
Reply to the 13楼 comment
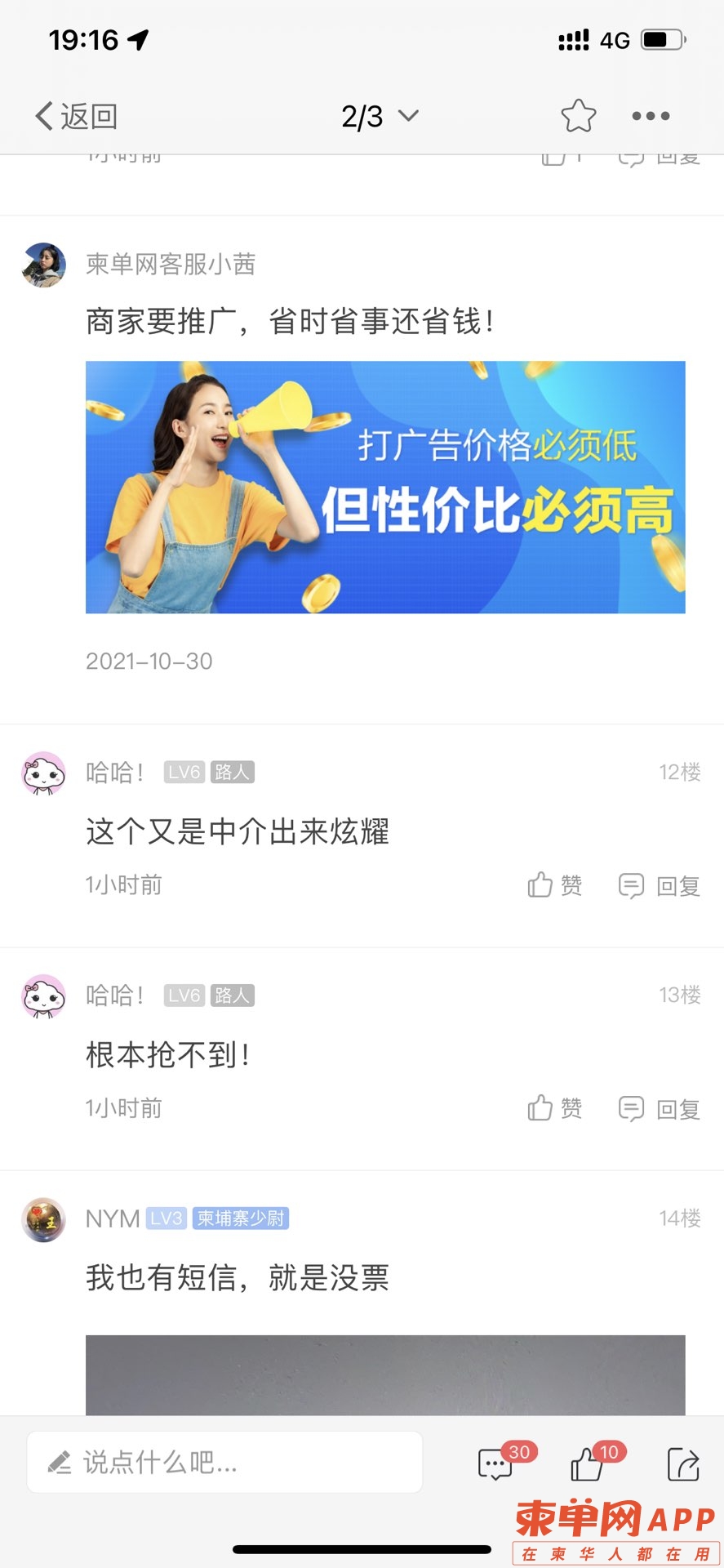pos(660,1108)
